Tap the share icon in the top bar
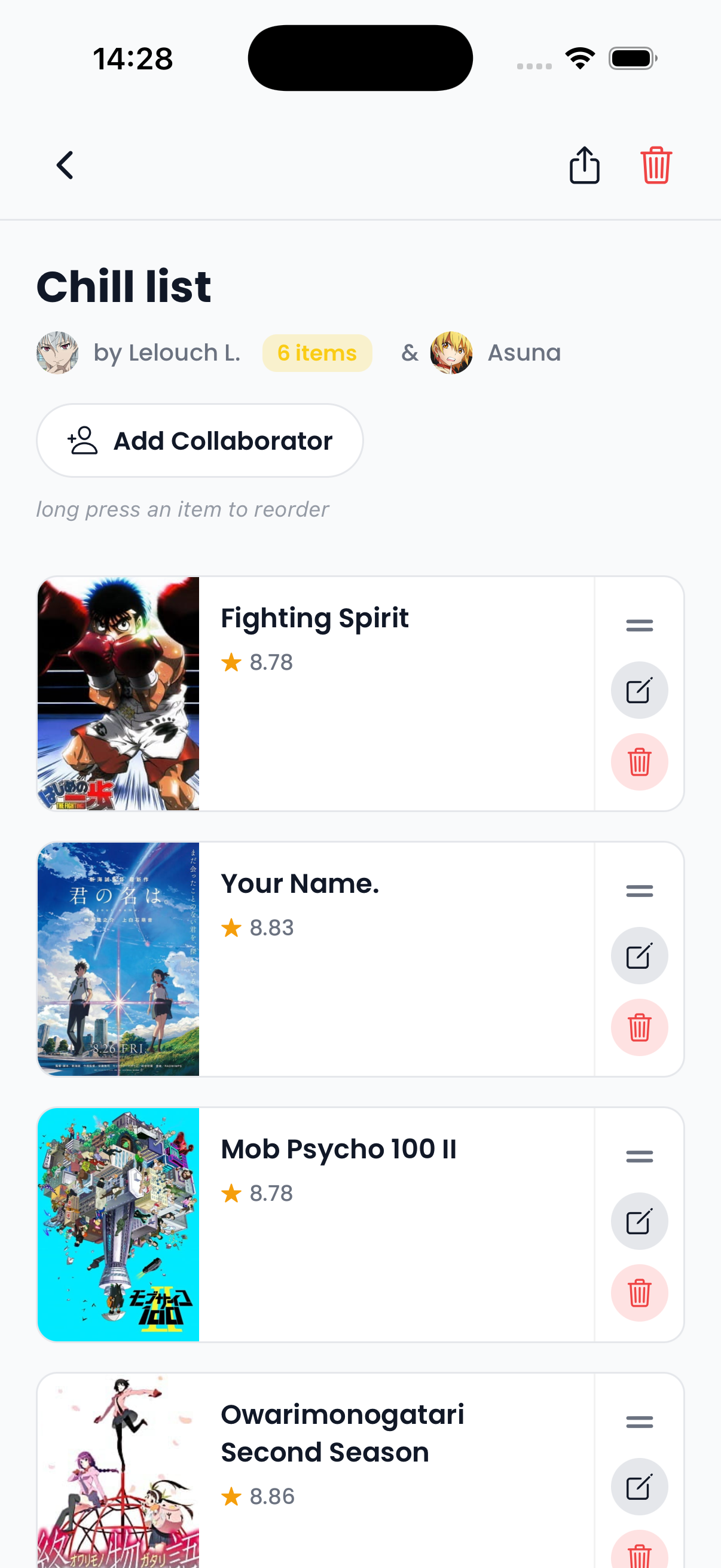 [x=584, y=164]
